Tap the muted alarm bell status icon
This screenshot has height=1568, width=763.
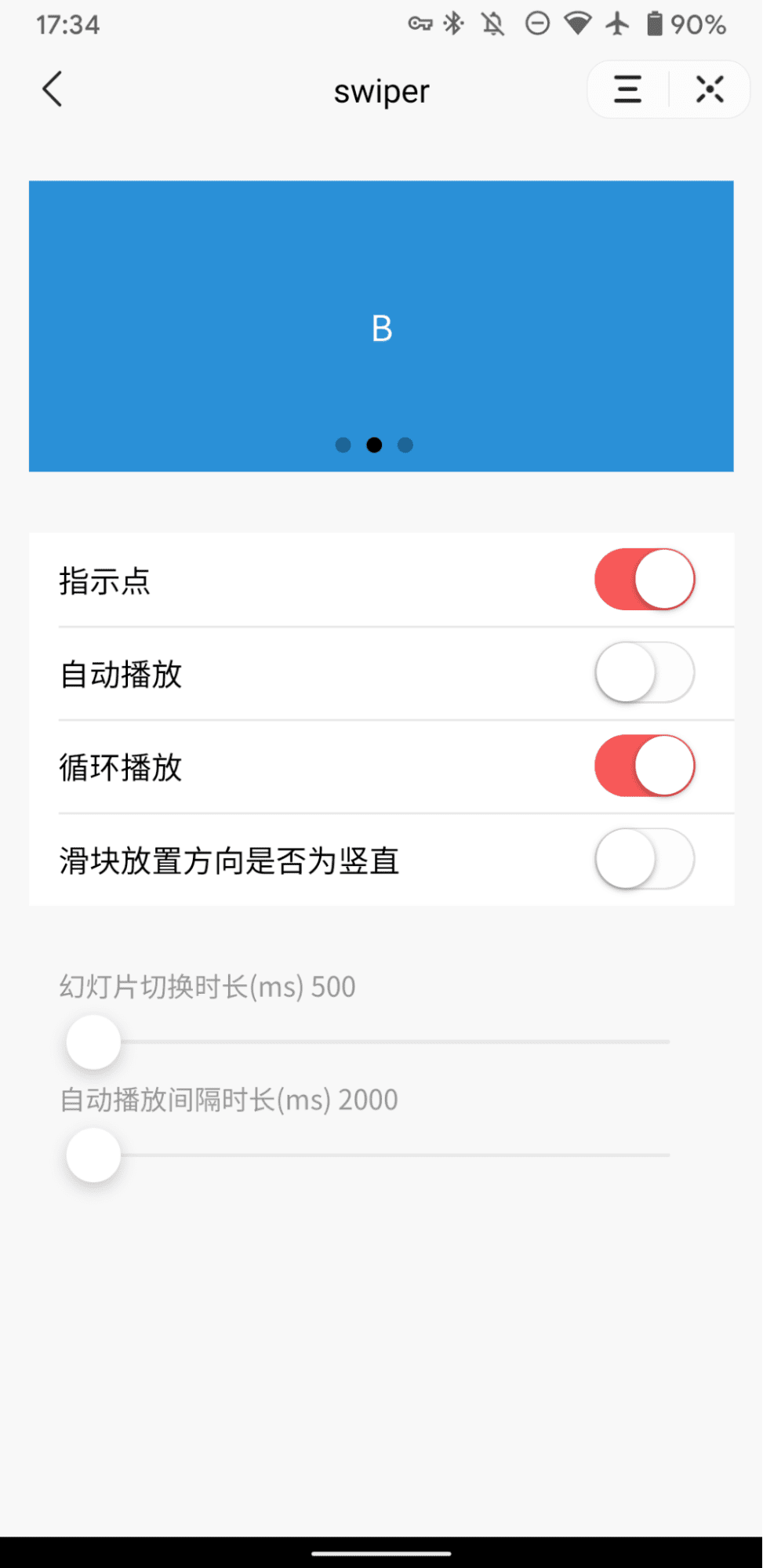[494, 24]
